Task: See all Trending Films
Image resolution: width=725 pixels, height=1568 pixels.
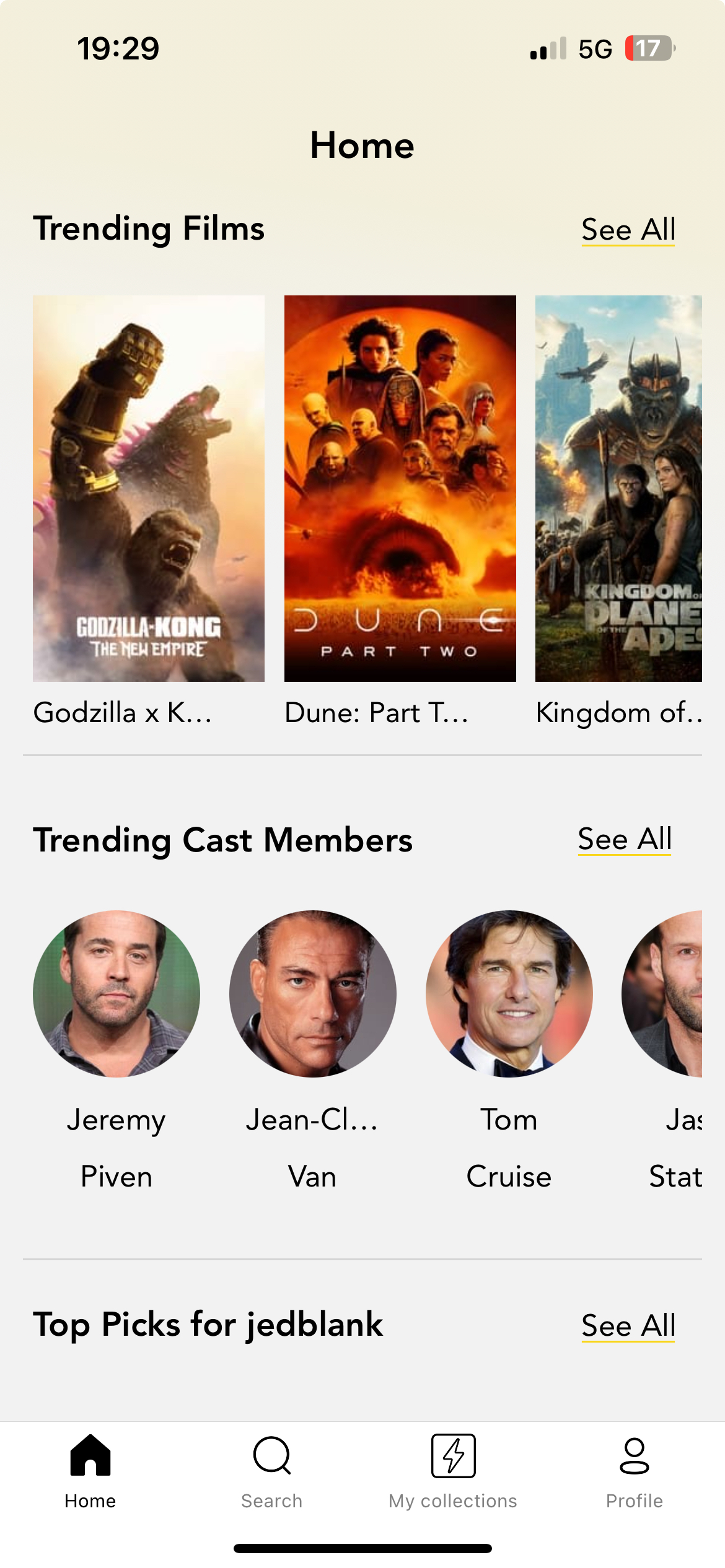Action: 628,230
